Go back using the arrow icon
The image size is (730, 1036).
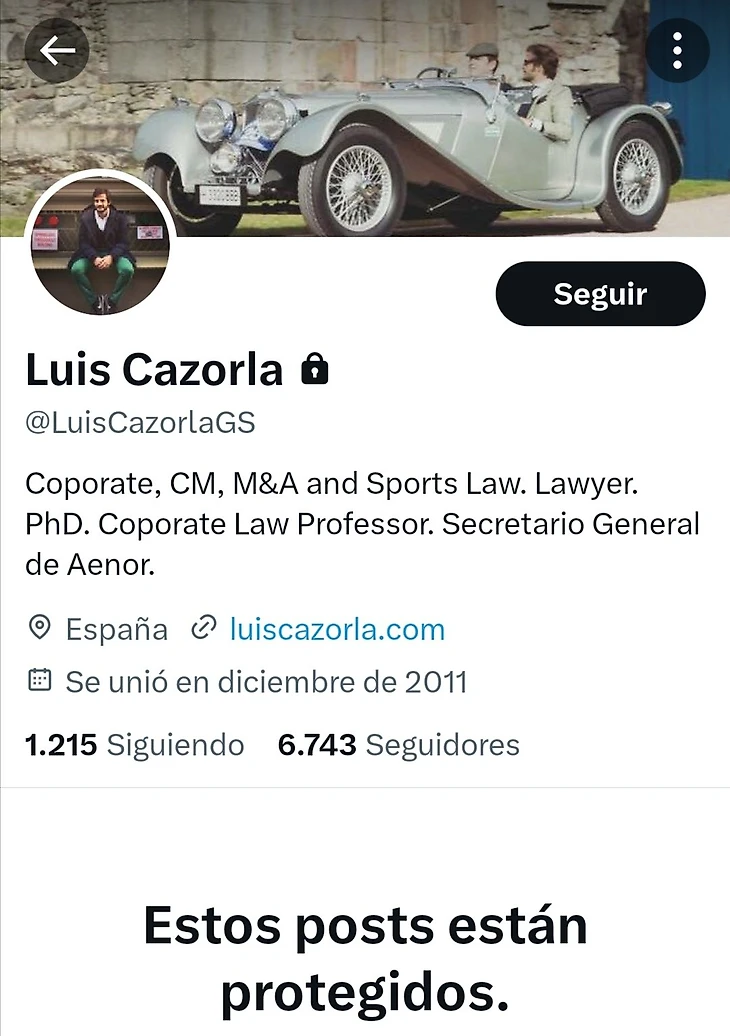click(x=57, y=50)
